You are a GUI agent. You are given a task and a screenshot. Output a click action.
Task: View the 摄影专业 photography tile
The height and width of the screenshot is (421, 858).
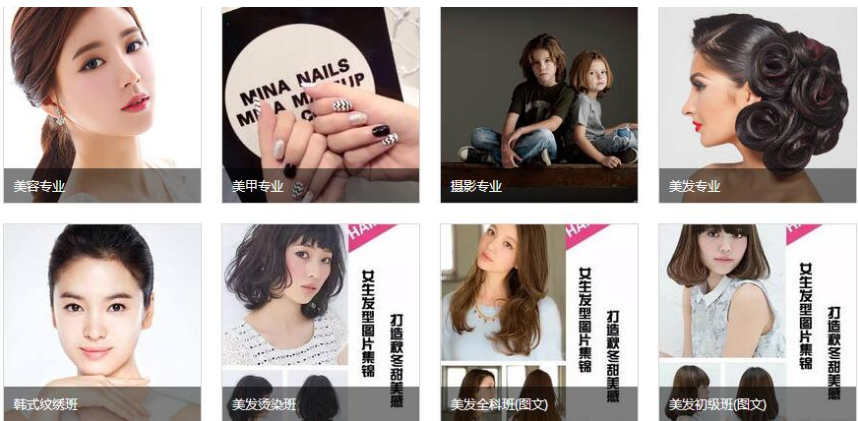coord(539,105)
